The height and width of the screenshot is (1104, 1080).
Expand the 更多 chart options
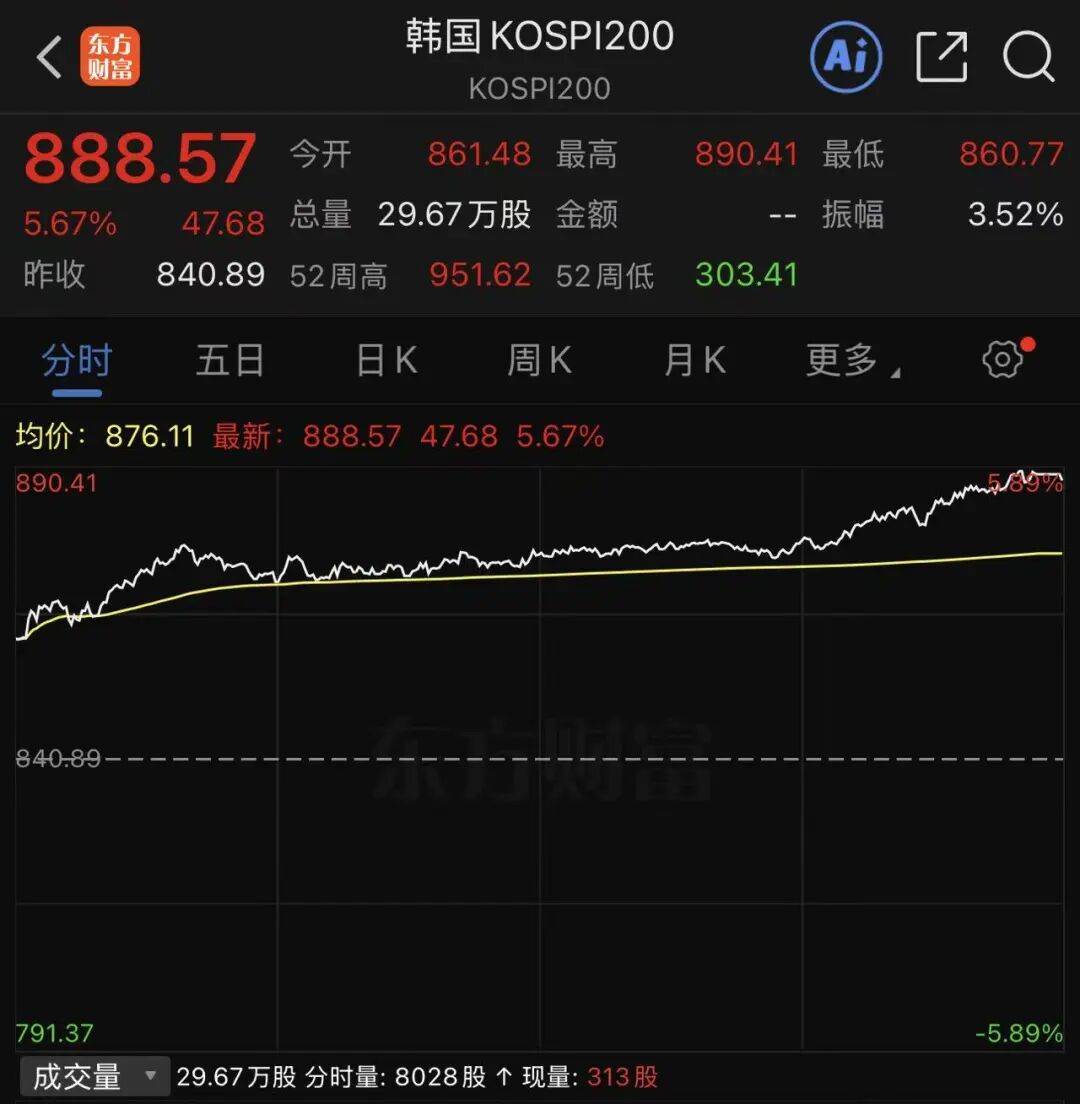pyautogui.click(x=852, y=360)
